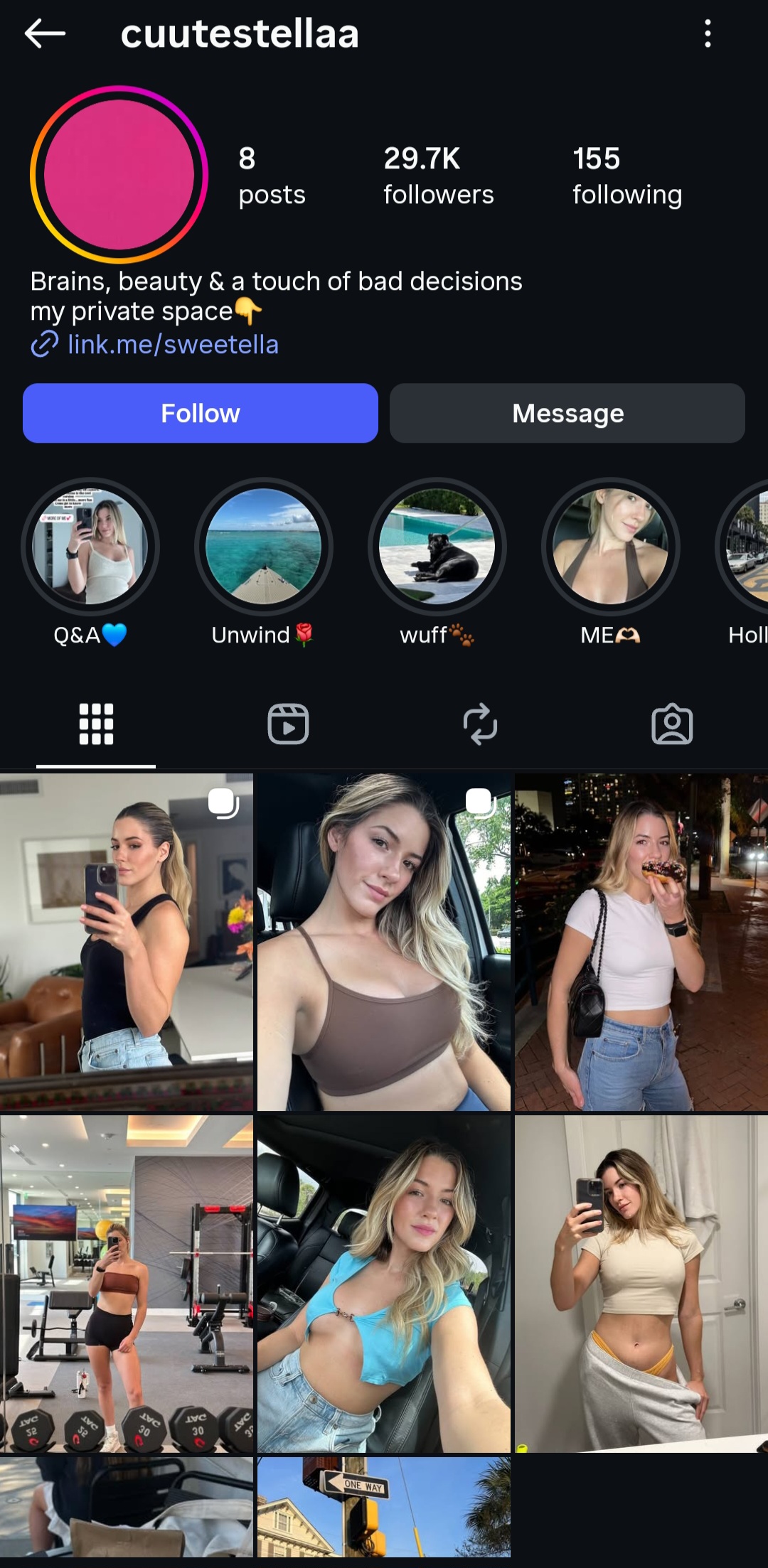
Task: Open the wuff story highlight
Action: coord(437,547)
